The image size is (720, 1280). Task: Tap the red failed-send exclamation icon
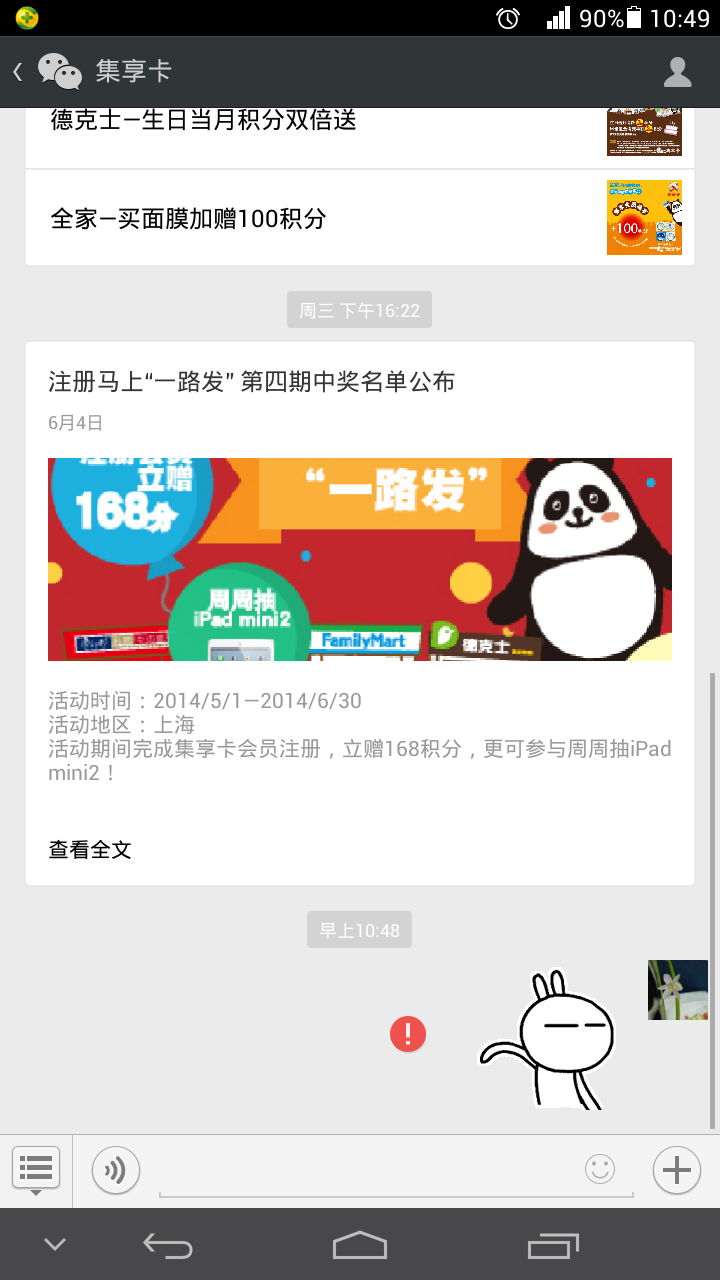[408, 1034]
